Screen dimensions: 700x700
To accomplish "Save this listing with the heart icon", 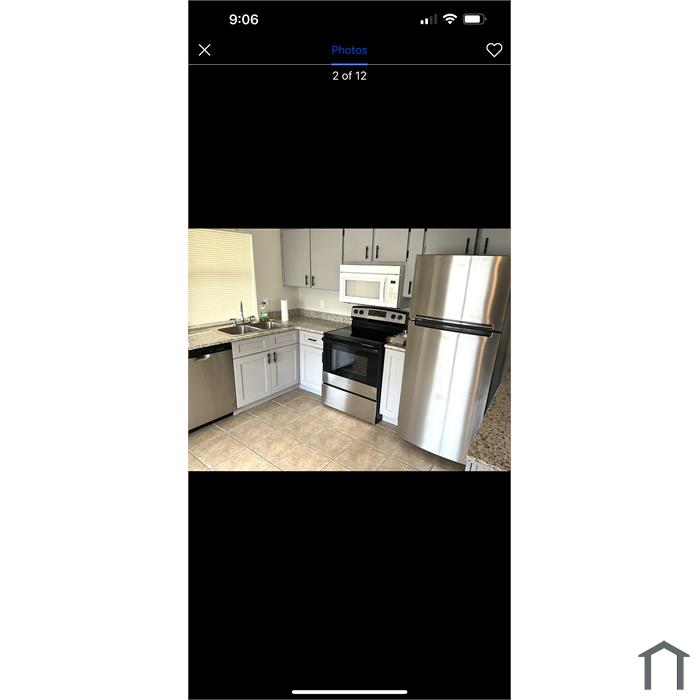I will coord(494,50).
